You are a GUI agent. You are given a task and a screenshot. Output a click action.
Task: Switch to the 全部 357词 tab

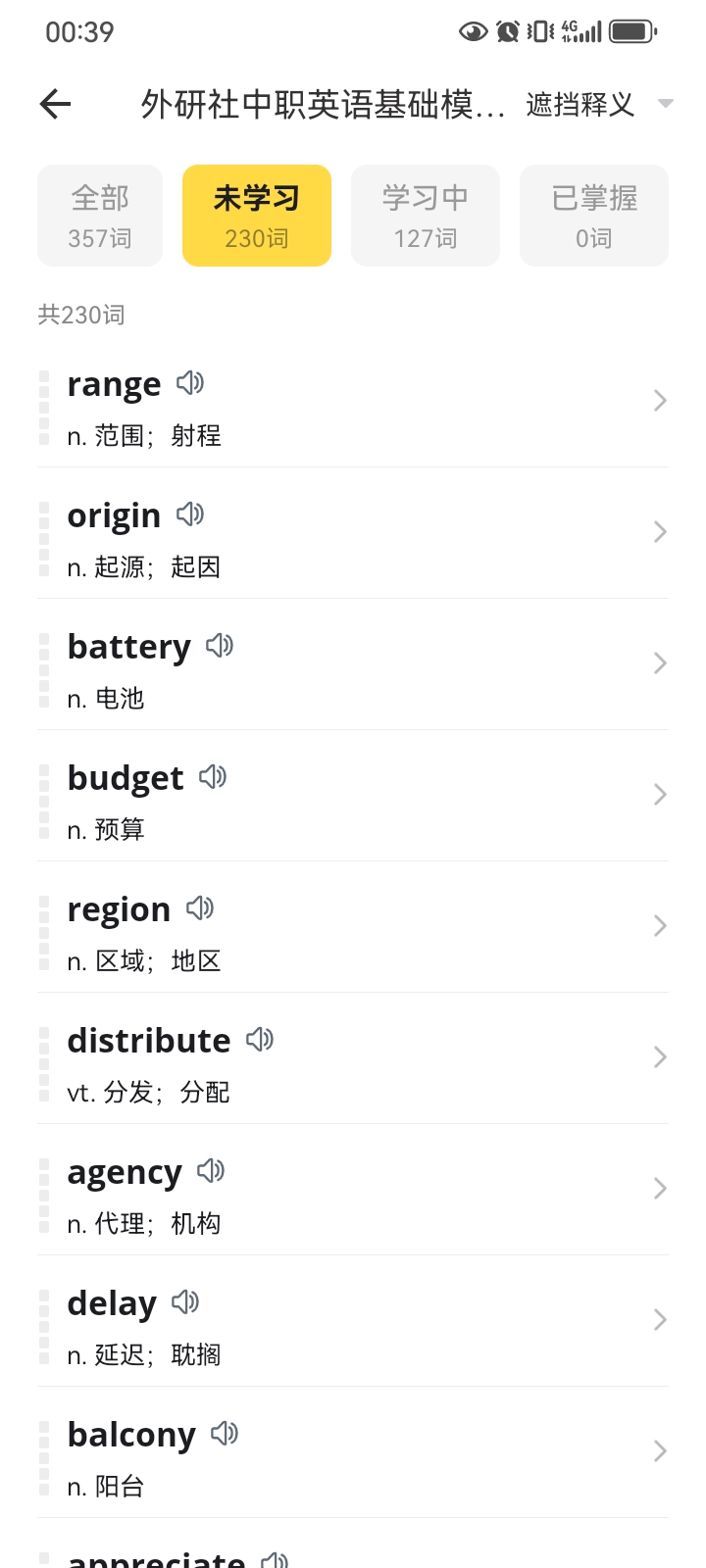(100, 216)
